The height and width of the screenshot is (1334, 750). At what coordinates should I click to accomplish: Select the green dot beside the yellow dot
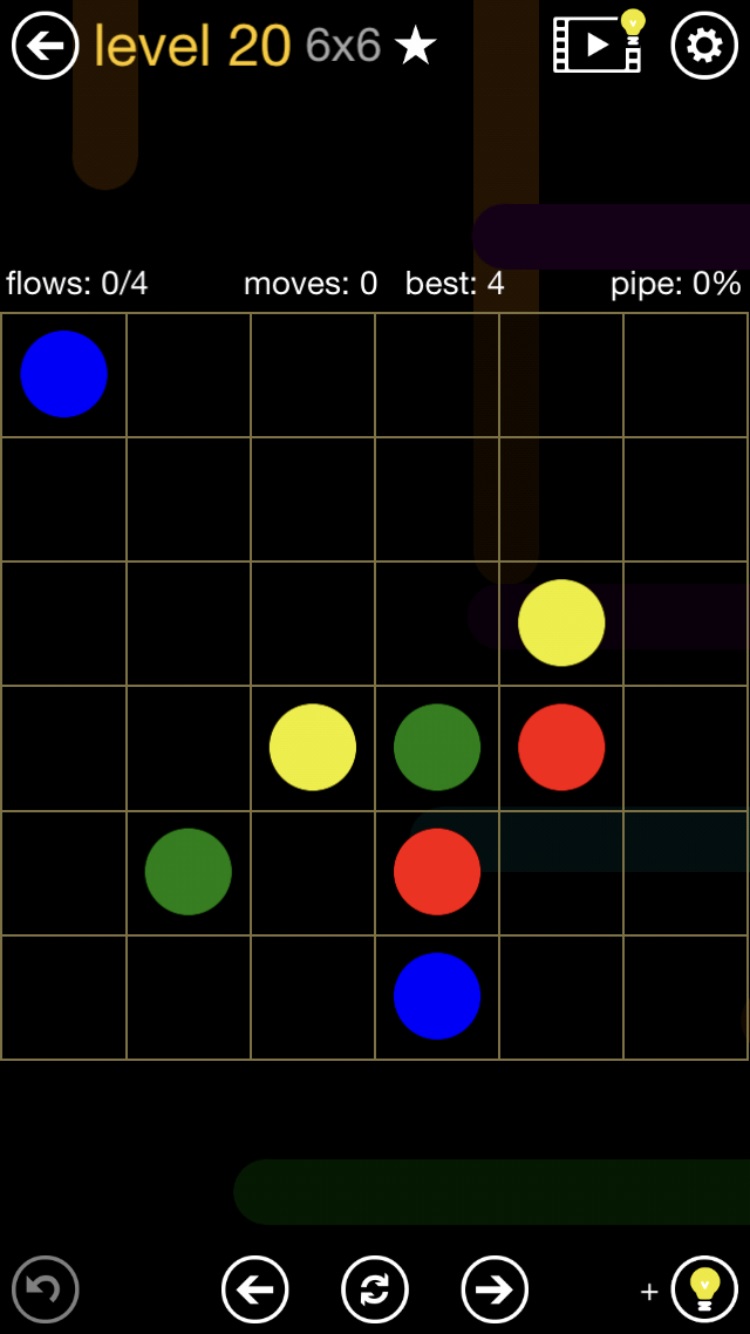tap(437, 747)
